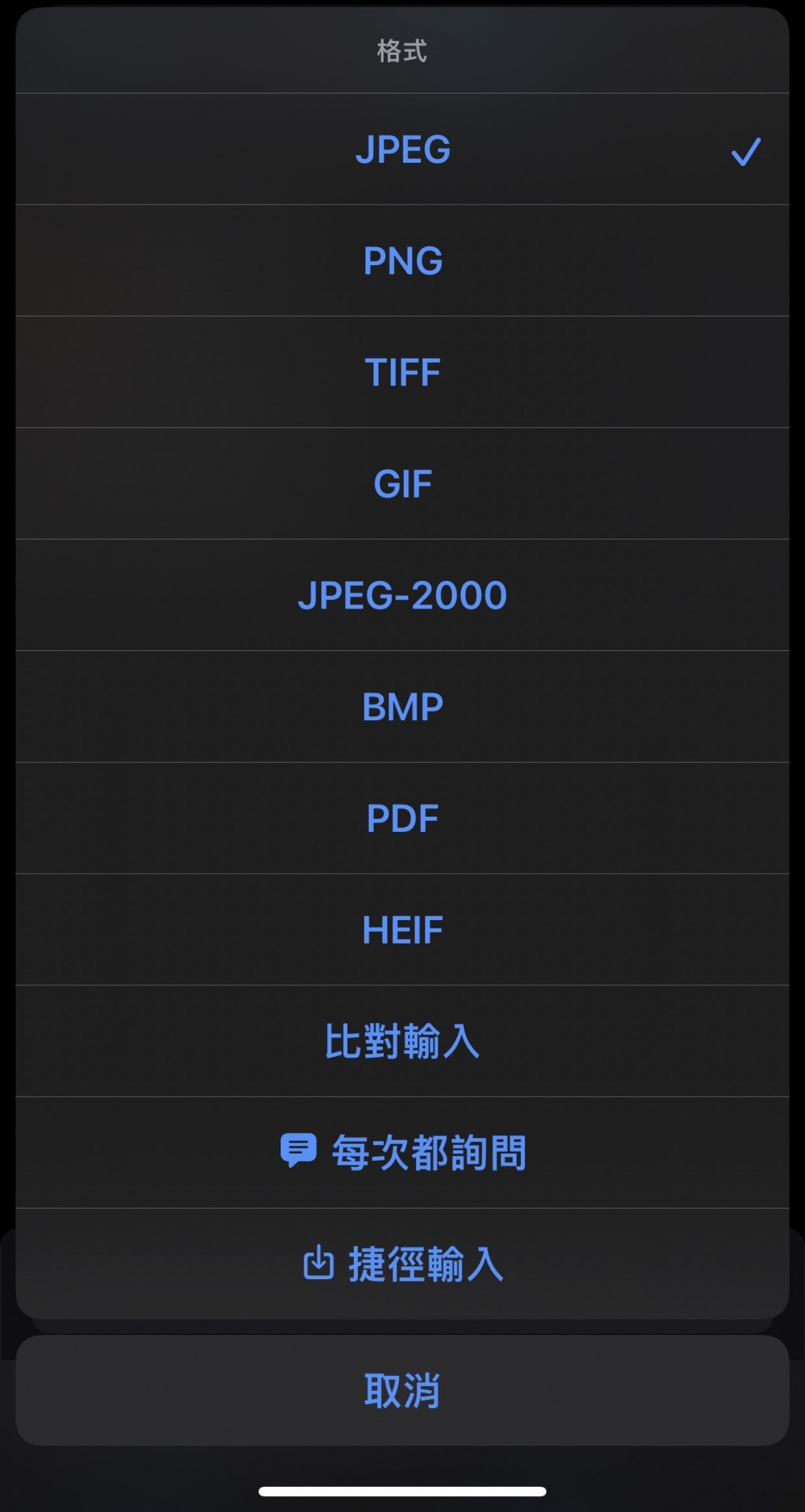This screenshot has width=805, height=1512.
Task: Choose the HEIF format option
Action: [402, 930]
